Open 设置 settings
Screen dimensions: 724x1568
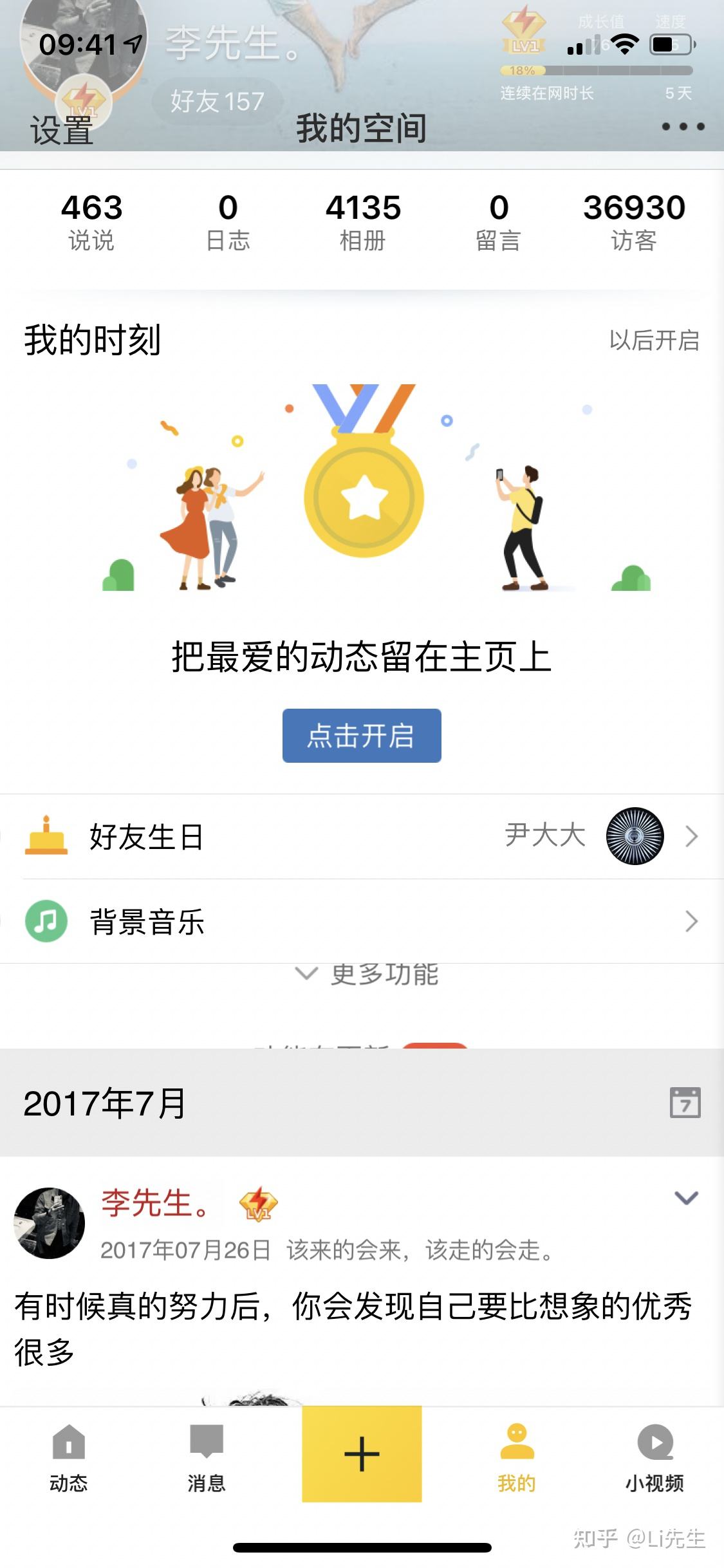coord(62,129)
